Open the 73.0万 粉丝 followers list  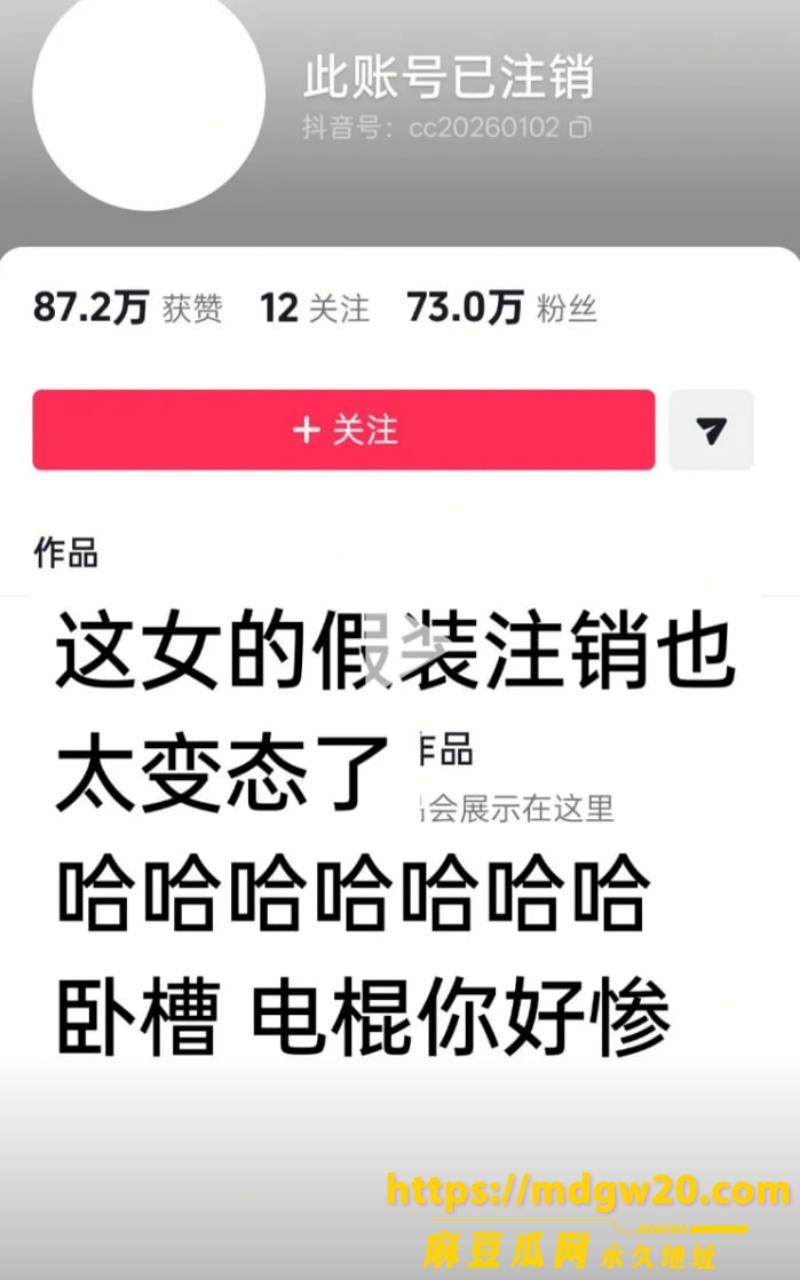pyautogui.click(x=502, y=309)
